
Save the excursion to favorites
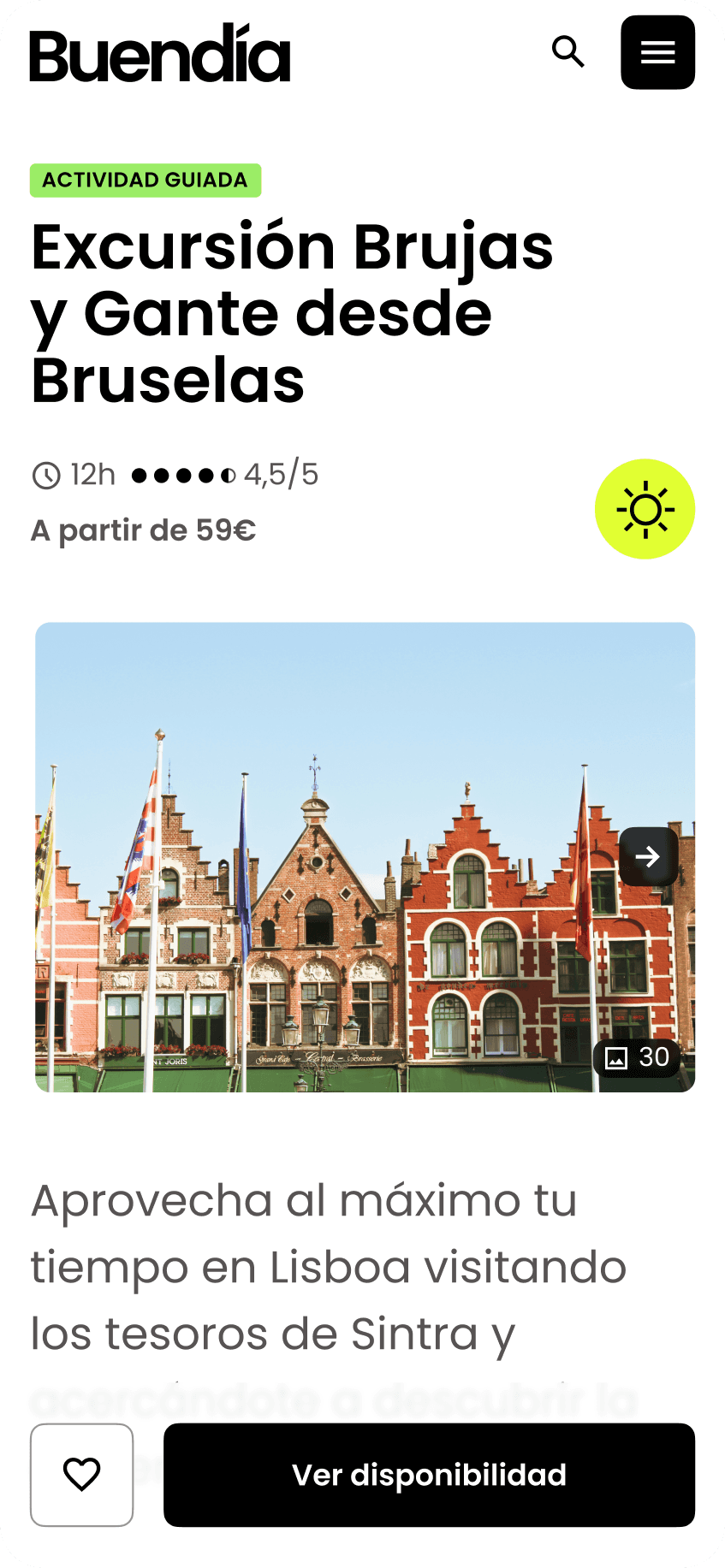pos(82,1475)
